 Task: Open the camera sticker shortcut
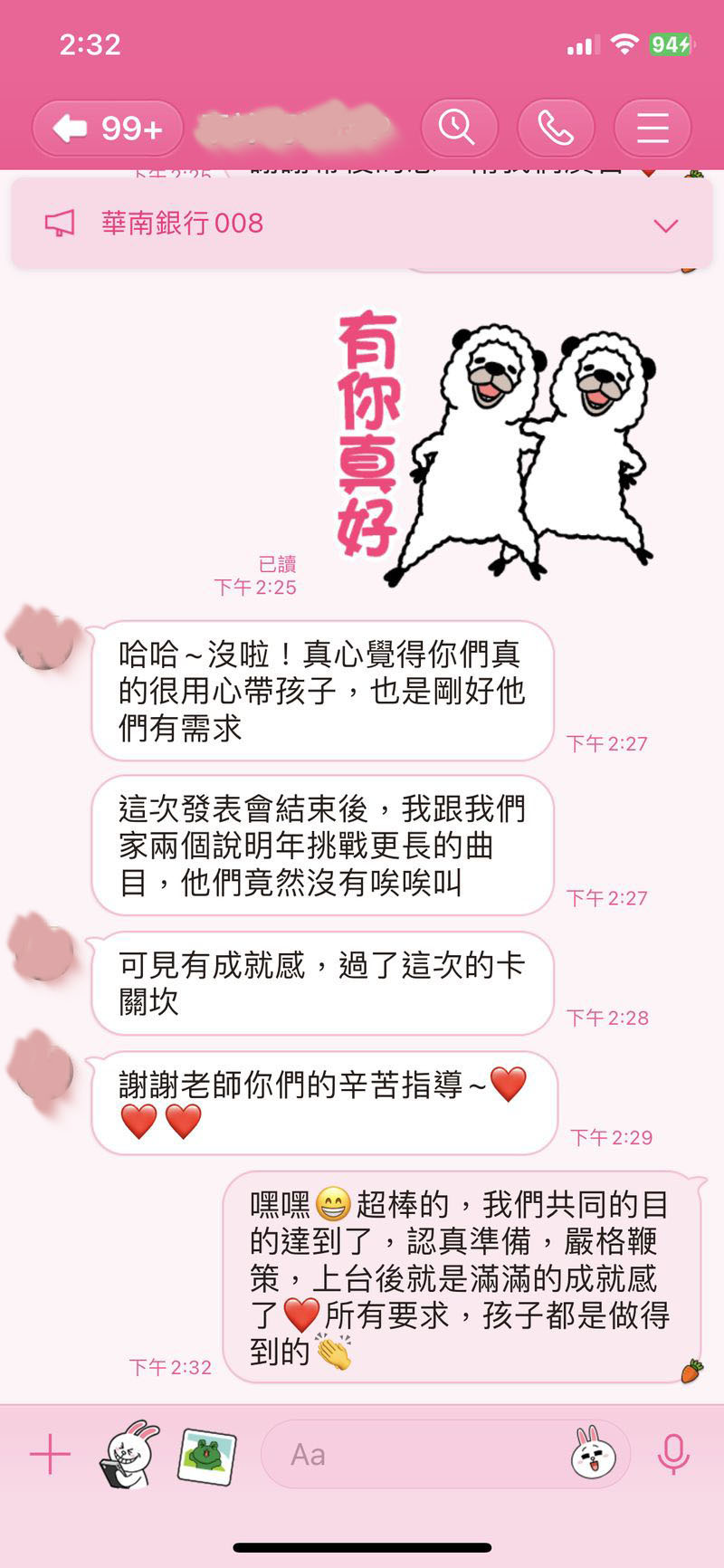click(x=129, y=1455)
